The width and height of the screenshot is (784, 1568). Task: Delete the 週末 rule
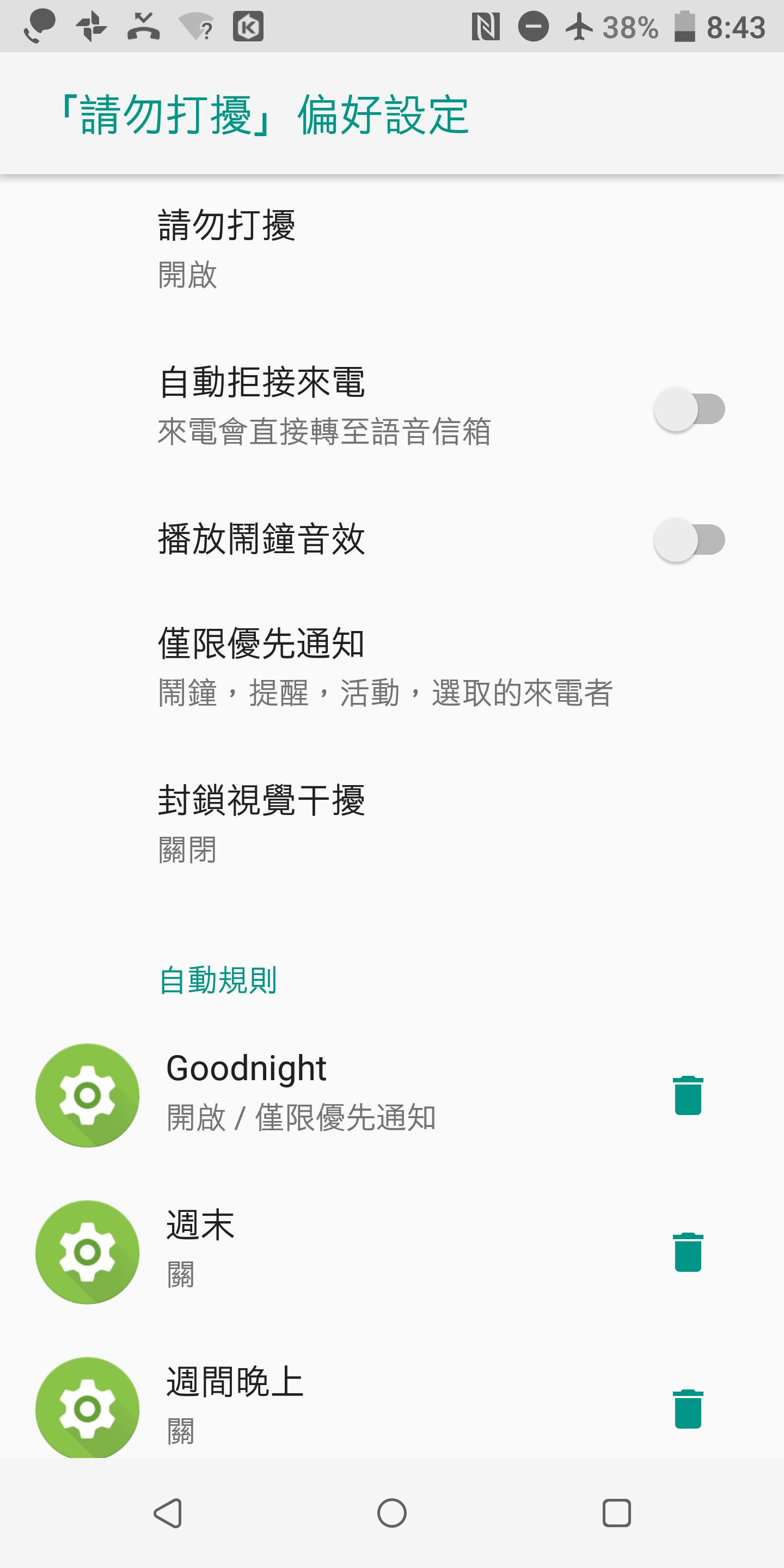pos(688,1252)
